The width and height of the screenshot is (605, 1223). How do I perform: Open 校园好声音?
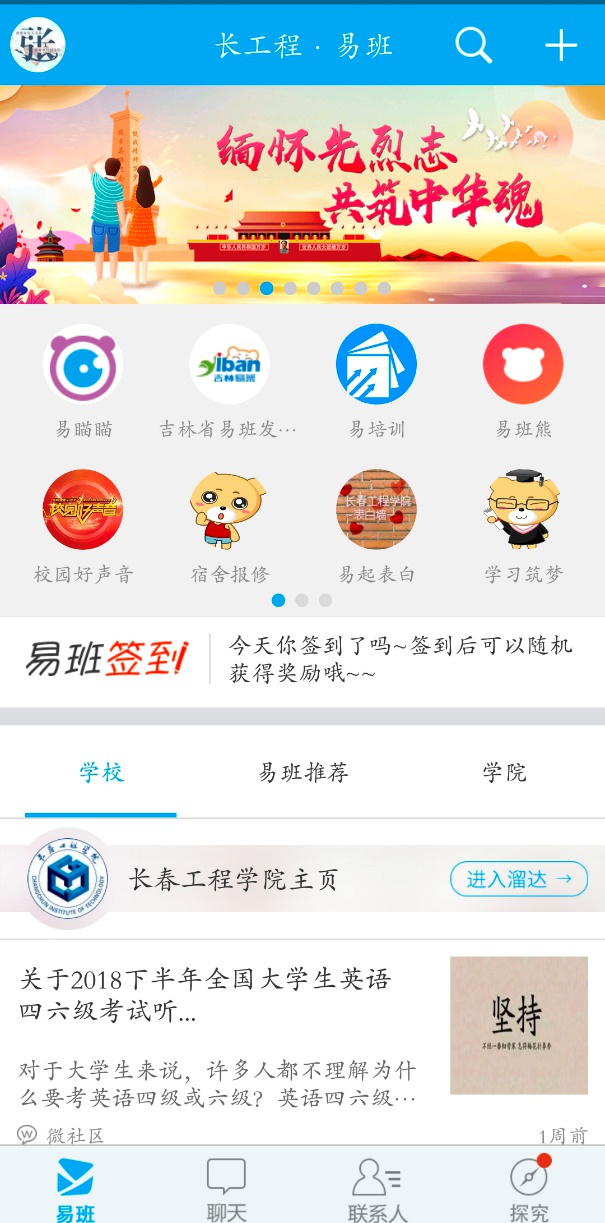pyautogui.click(x=83, y=510)
